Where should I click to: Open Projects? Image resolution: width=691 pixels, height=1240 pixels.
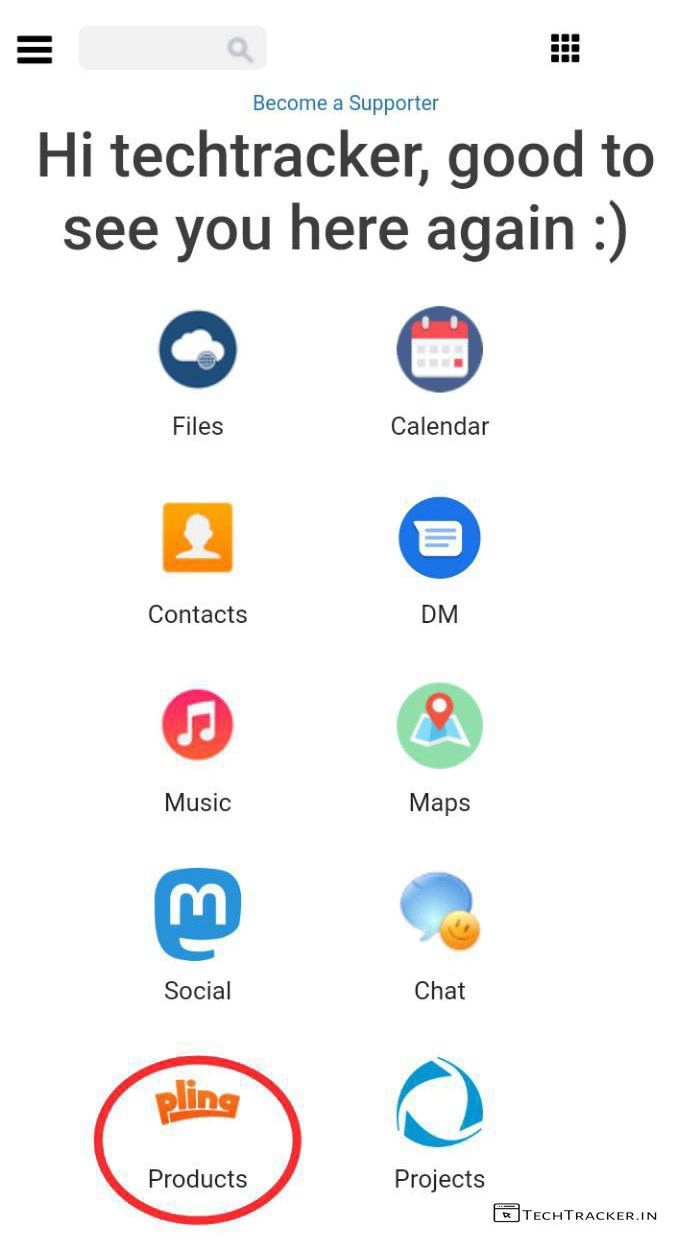[440, 1104]
